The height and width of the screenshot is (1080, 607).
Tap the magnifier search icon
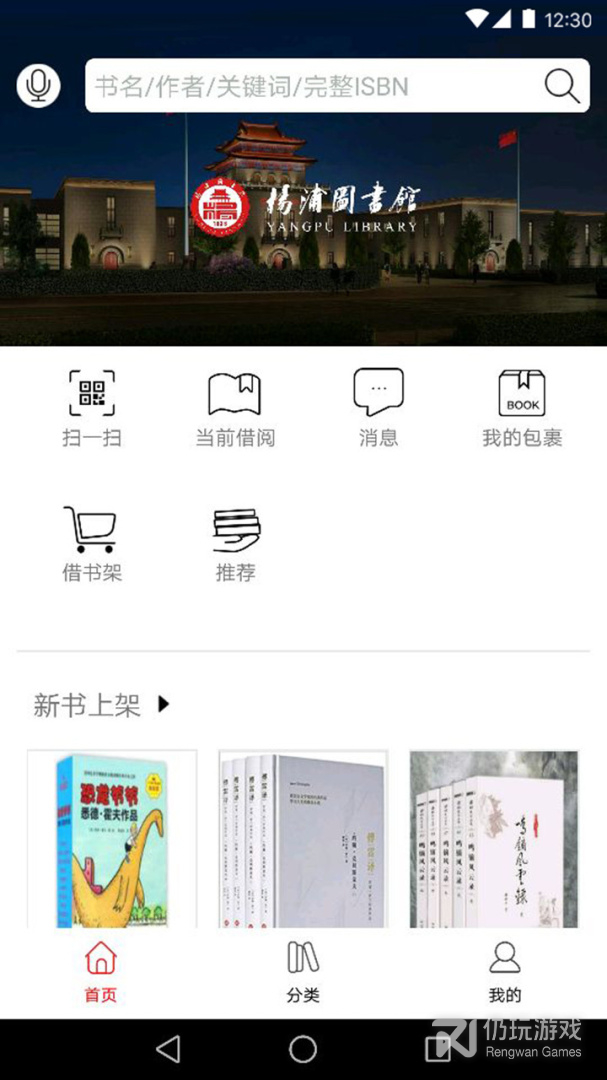click(562, 86)
